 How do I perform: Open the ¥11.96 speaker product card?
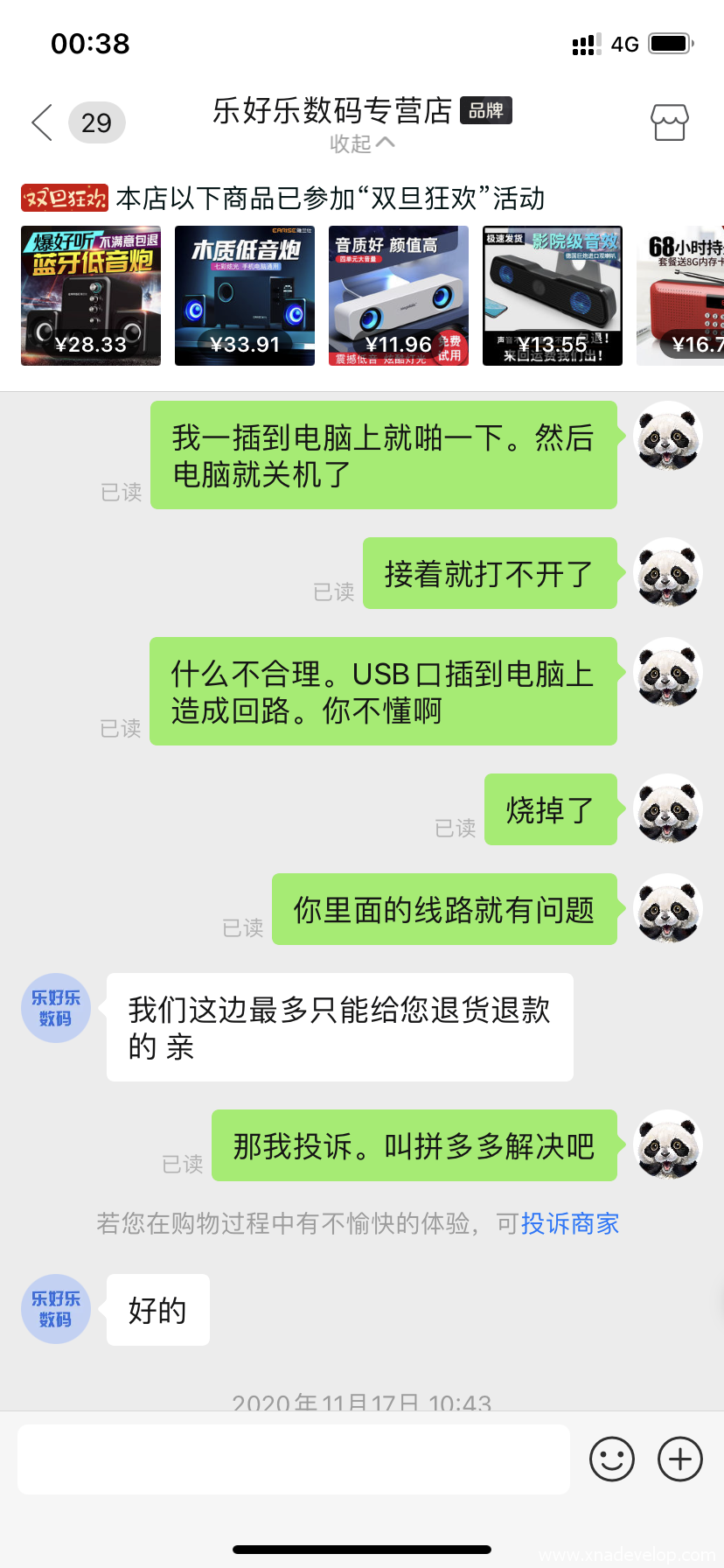click(x=399, y=296)
